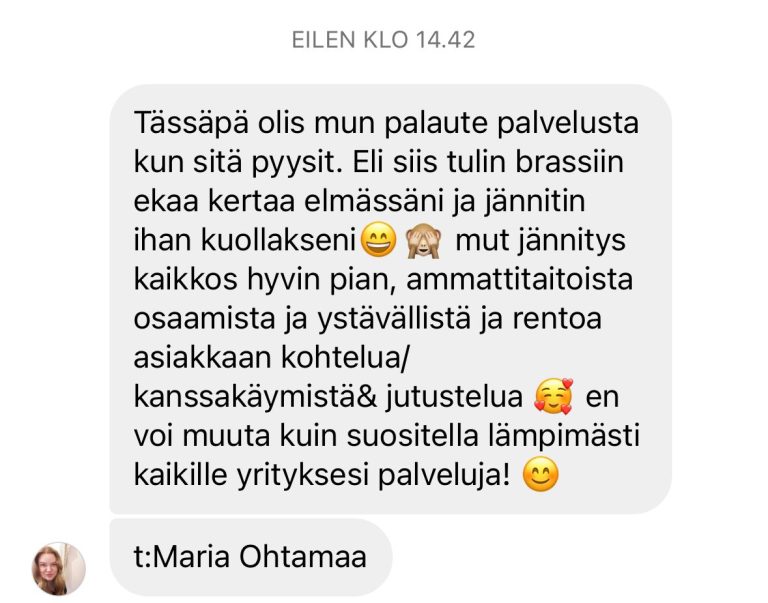Screen dimensions: 768x603
Task: Open the sender's profile picture next to Maria Ohtamaa
Action: pos(59,568)
